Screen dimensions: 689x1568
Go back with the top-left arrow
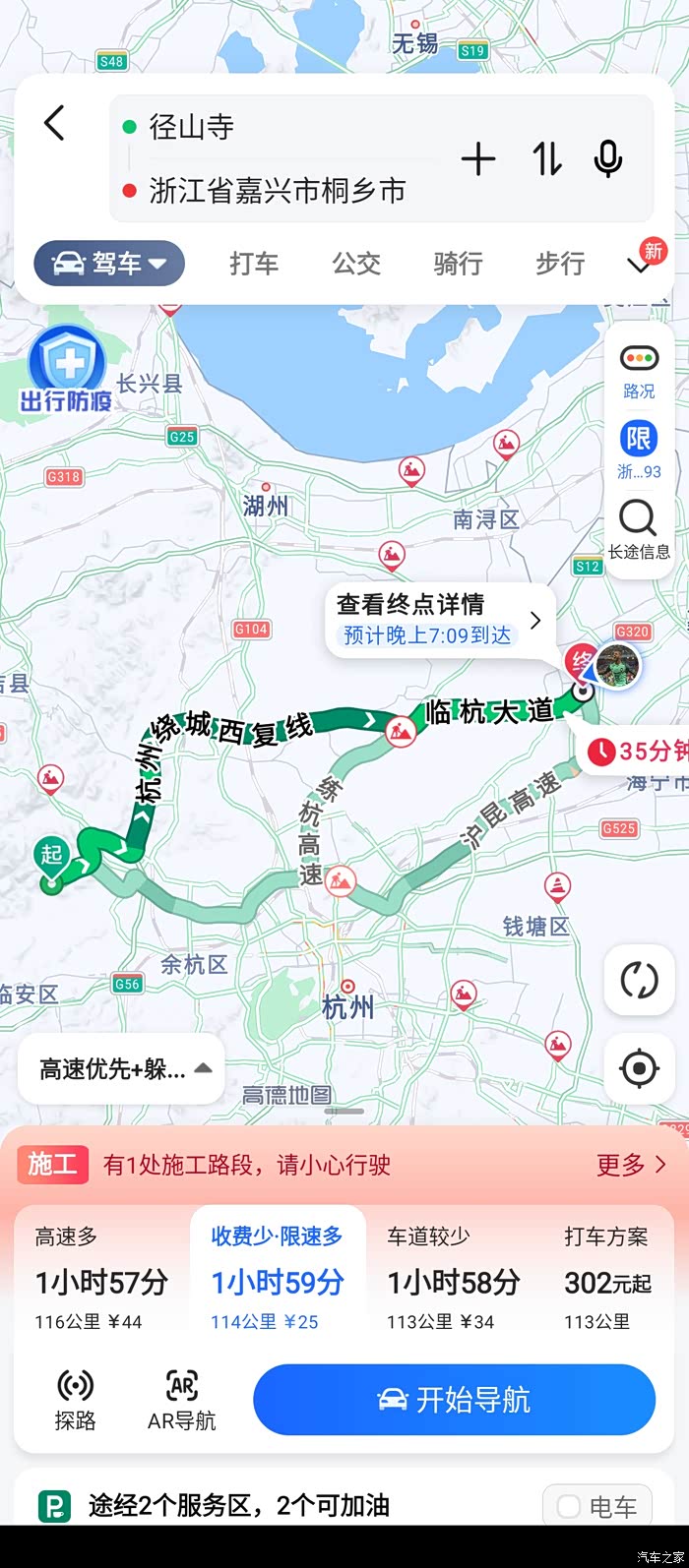point(54,124)
